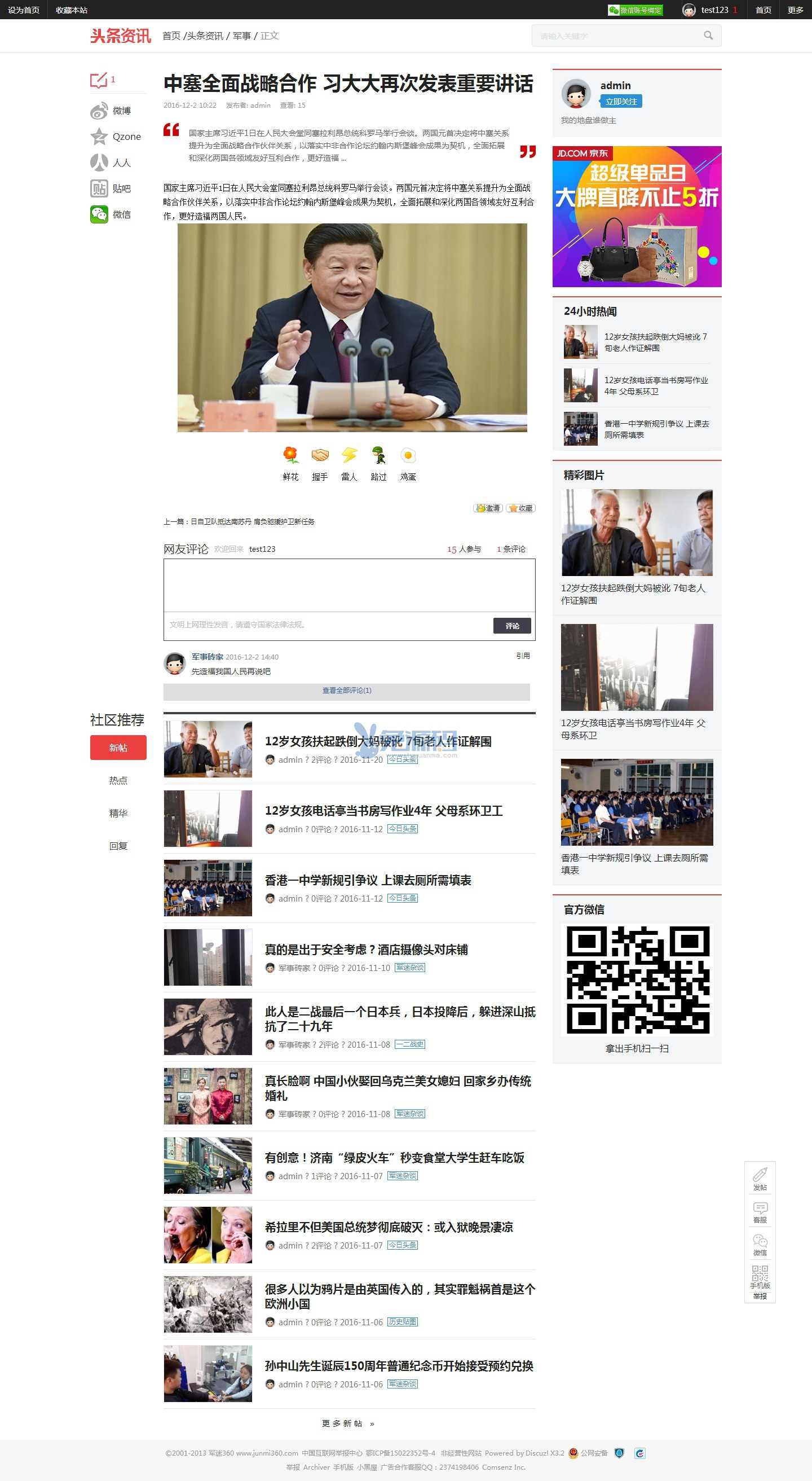Switch to the 精华 tab

118,813
